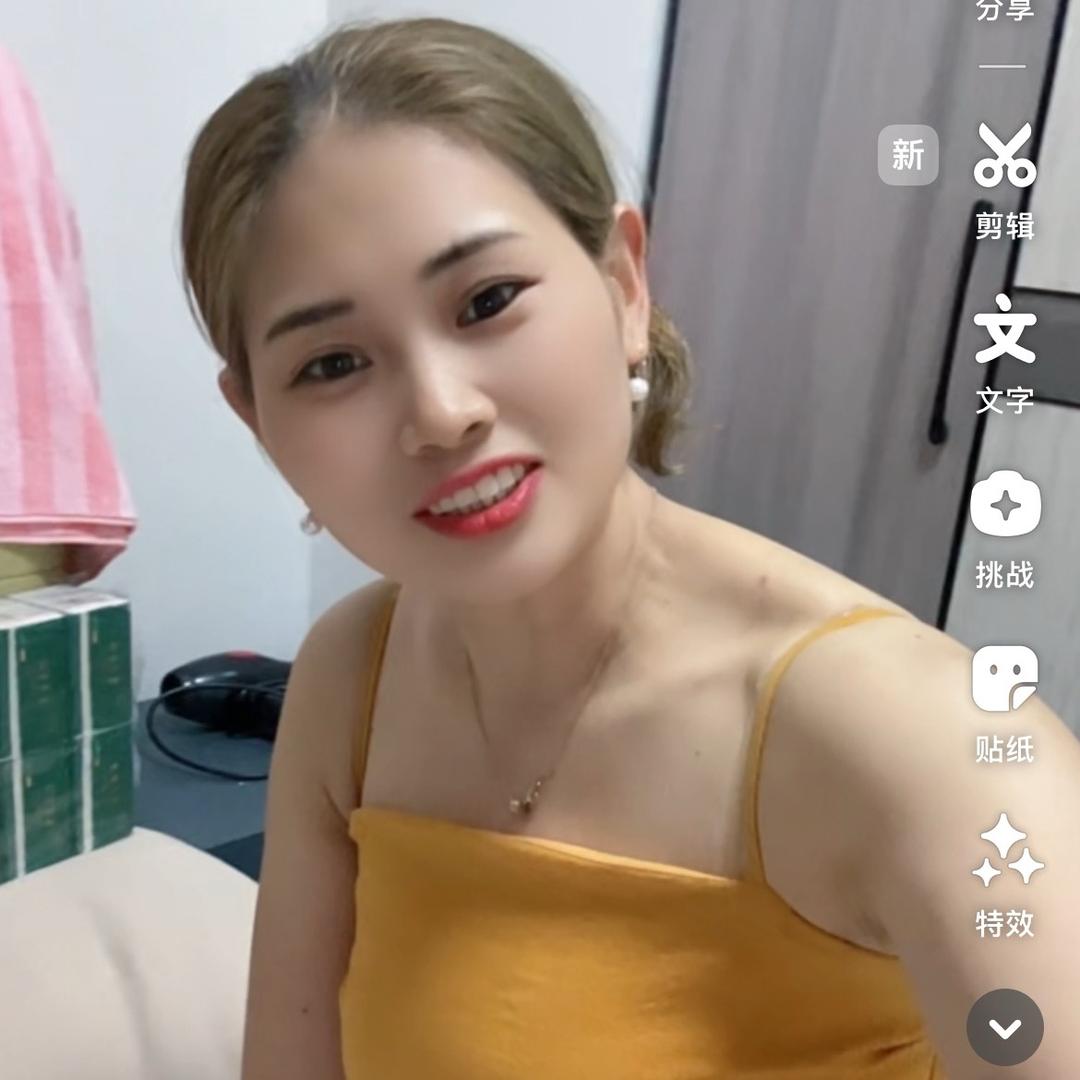The width and height of the screenshot is (1080, 1080).
Task: Open the 挑战 challenge option
Action: (1005, 505)
